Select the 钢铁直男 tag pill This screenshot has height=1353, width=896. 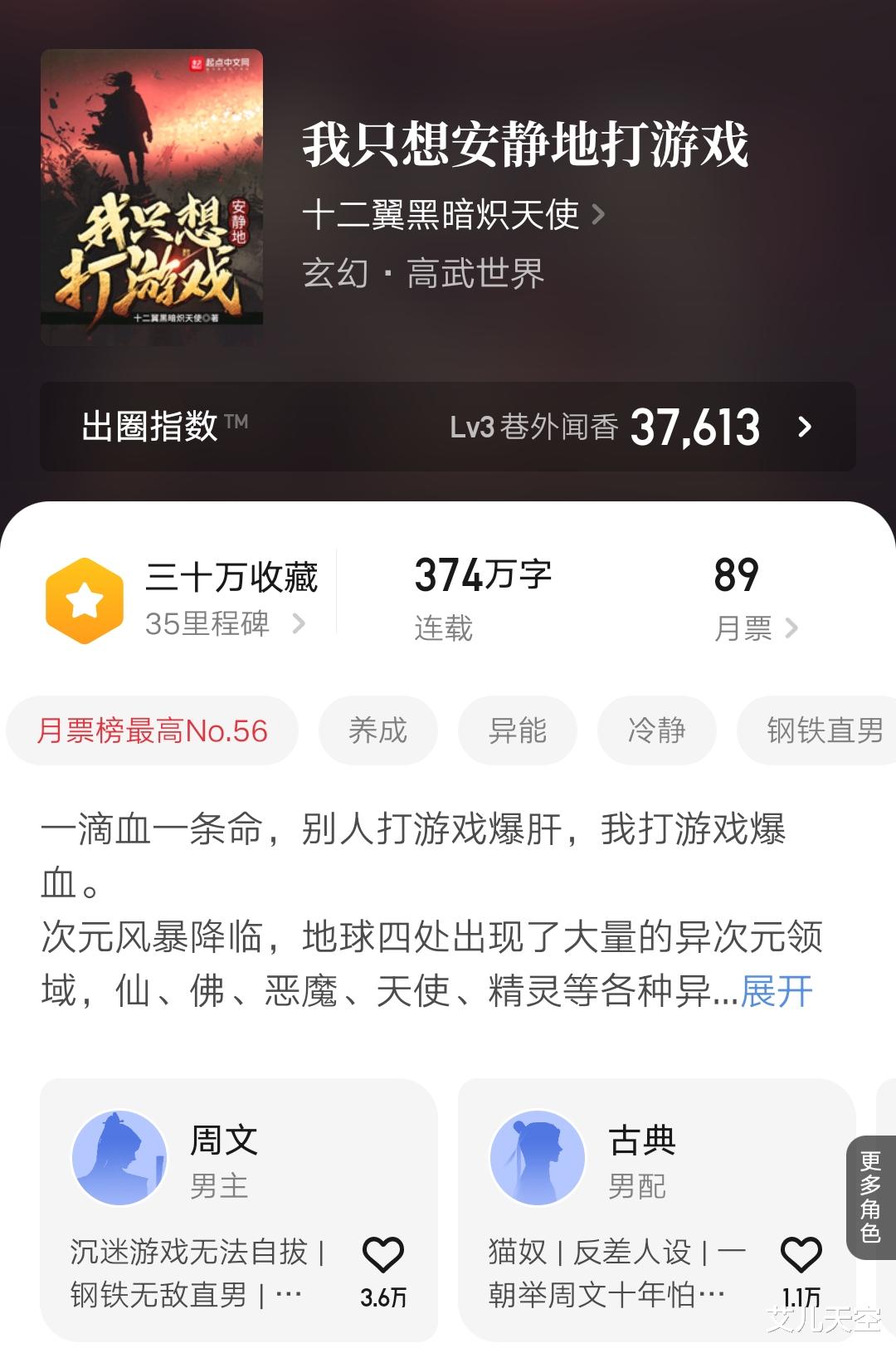pyautogui.click(x=816, y=730)
